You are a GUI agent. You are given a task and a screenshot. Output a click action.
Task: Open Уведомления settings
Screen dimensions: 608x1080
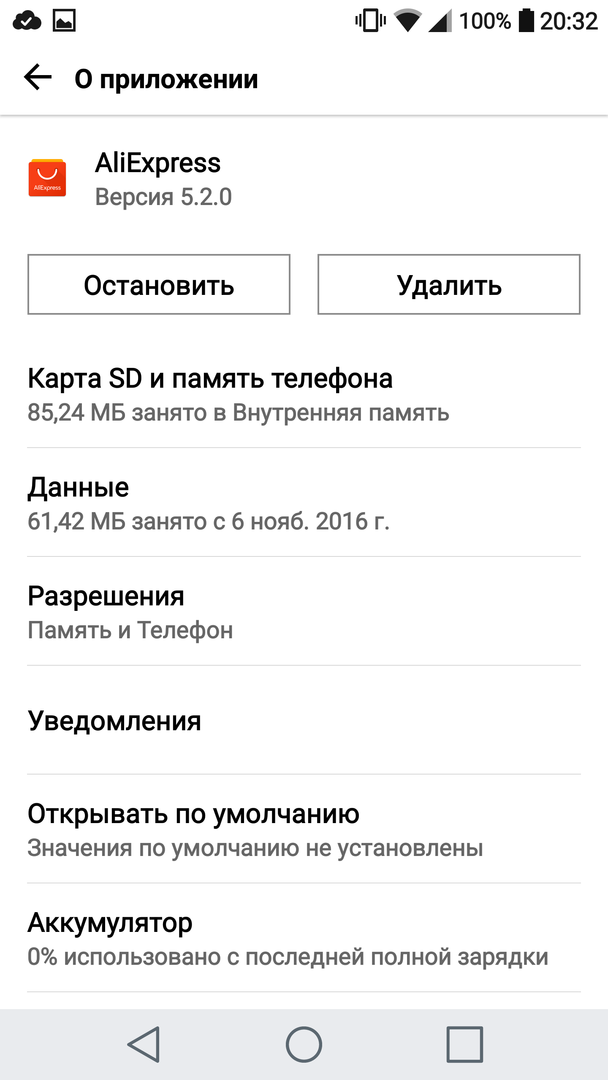tap(304, 721)
